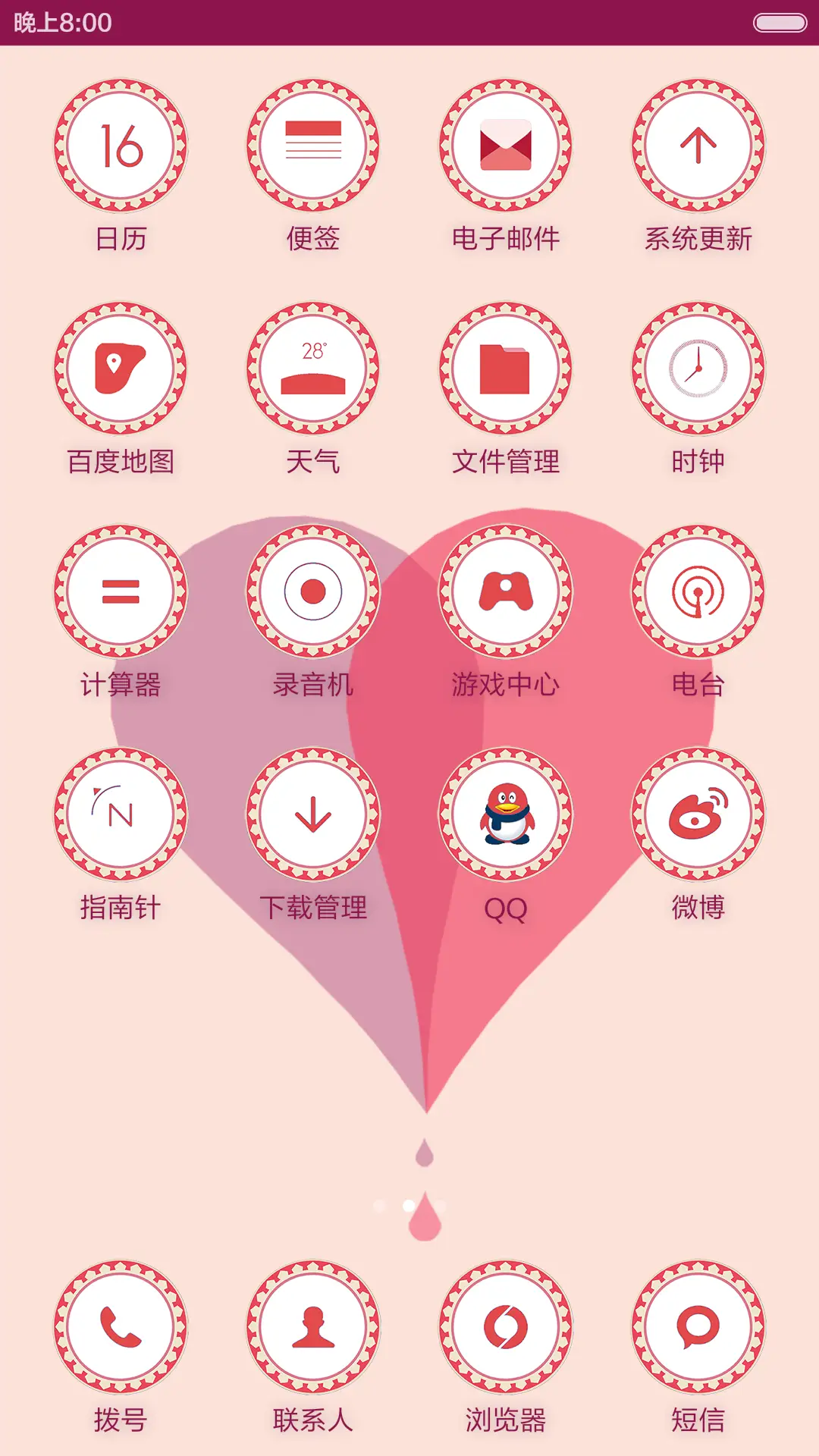Screen dimensions: 819x1456
Task: Launch the 电子邮件 Email app
Action: [x=504, y=146]
